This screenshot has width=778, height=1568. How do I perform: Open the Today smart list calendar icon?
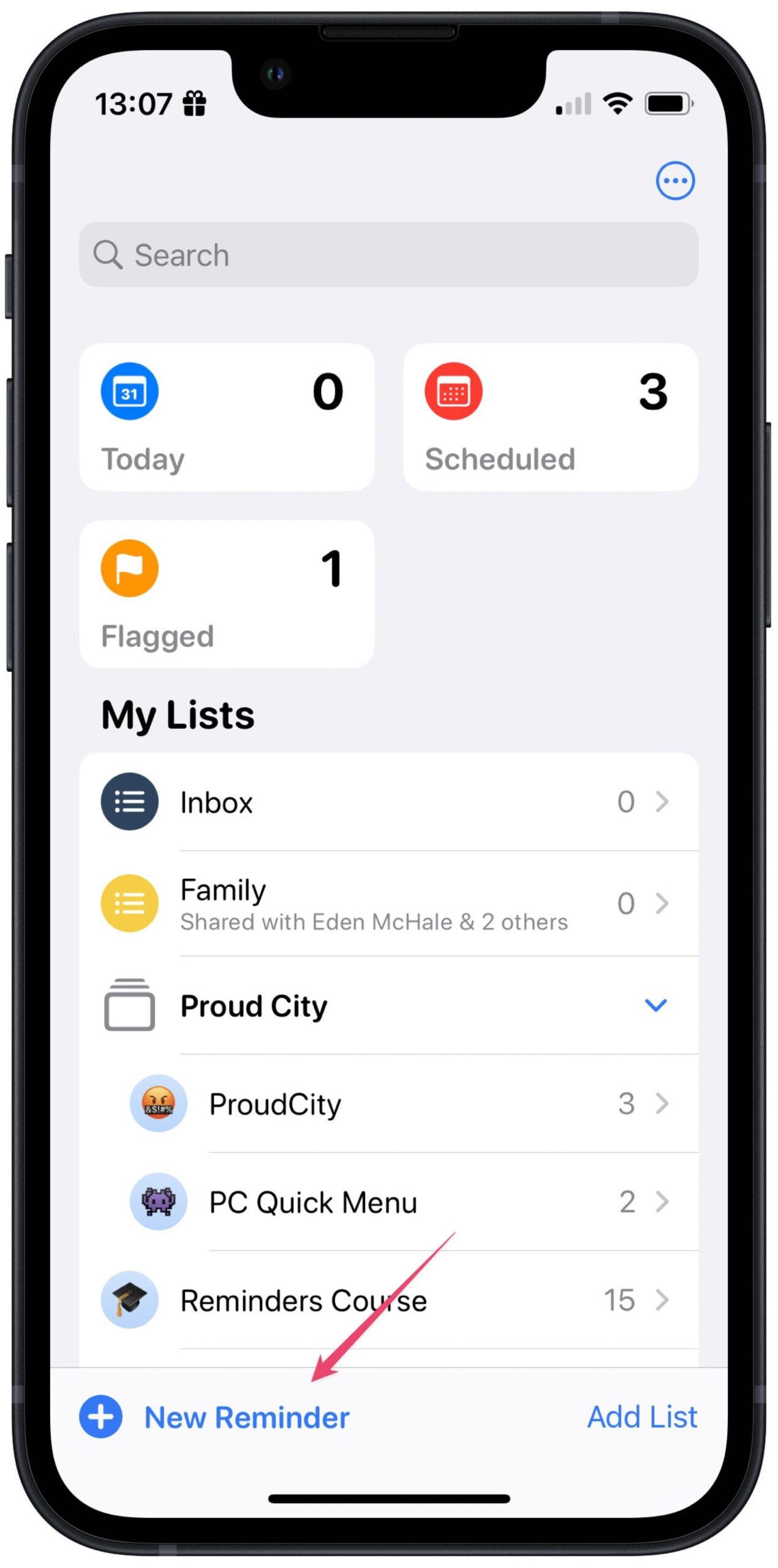[130, 392]
